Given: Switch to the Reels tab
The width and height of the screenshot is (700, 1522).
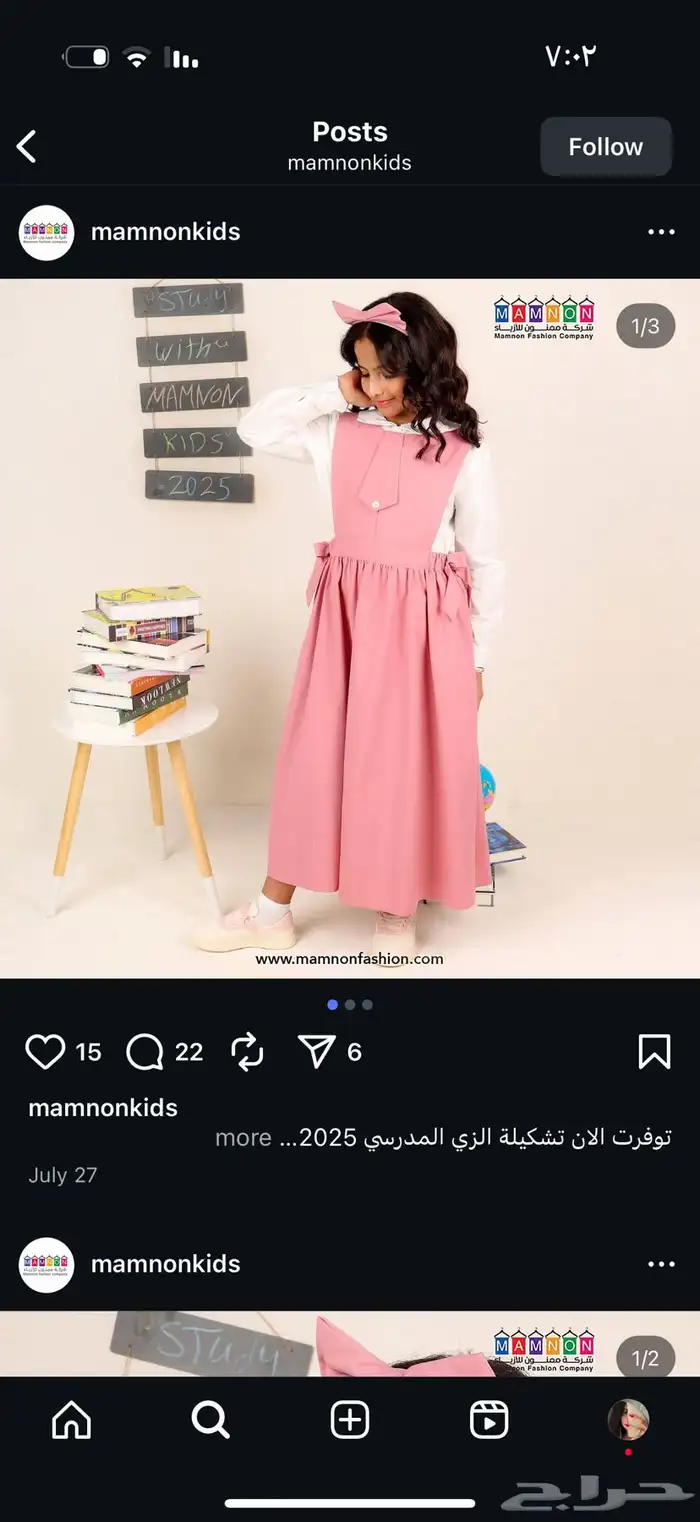Looking at the screenshot, I should click(x=489, y=1419).
